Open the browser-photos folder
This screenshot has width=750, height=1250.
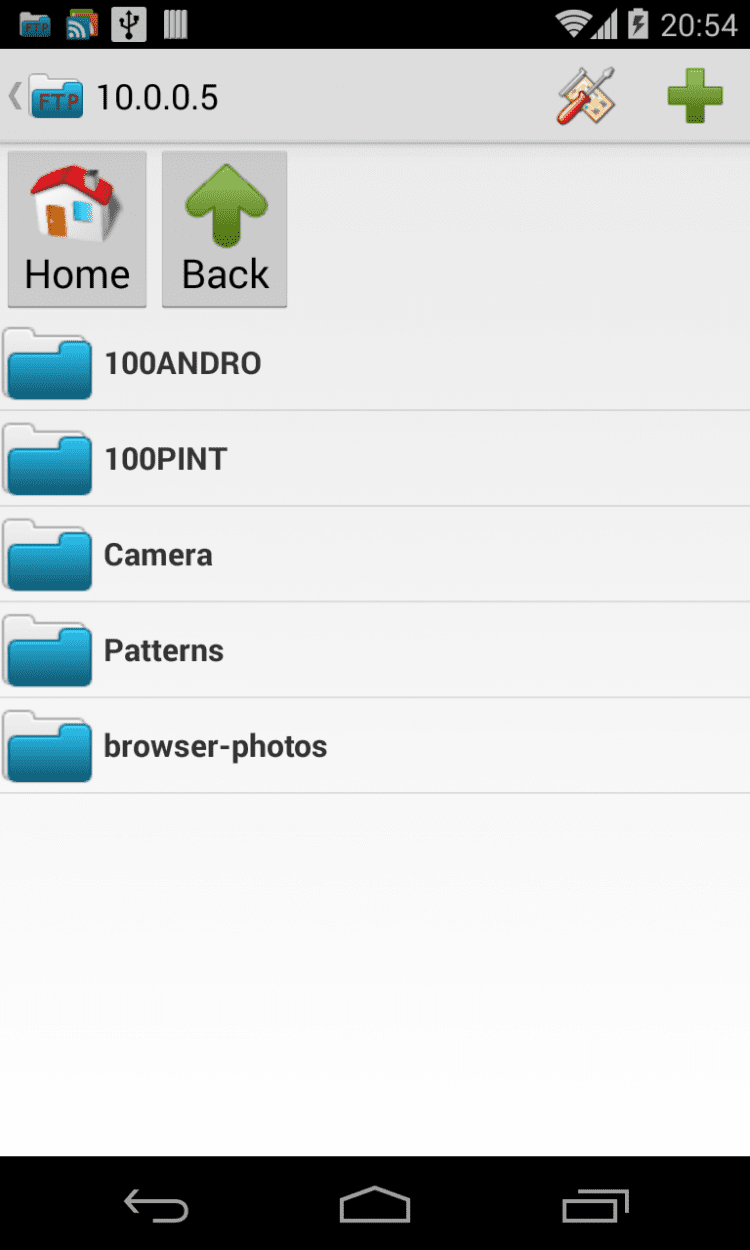[215, 747]
